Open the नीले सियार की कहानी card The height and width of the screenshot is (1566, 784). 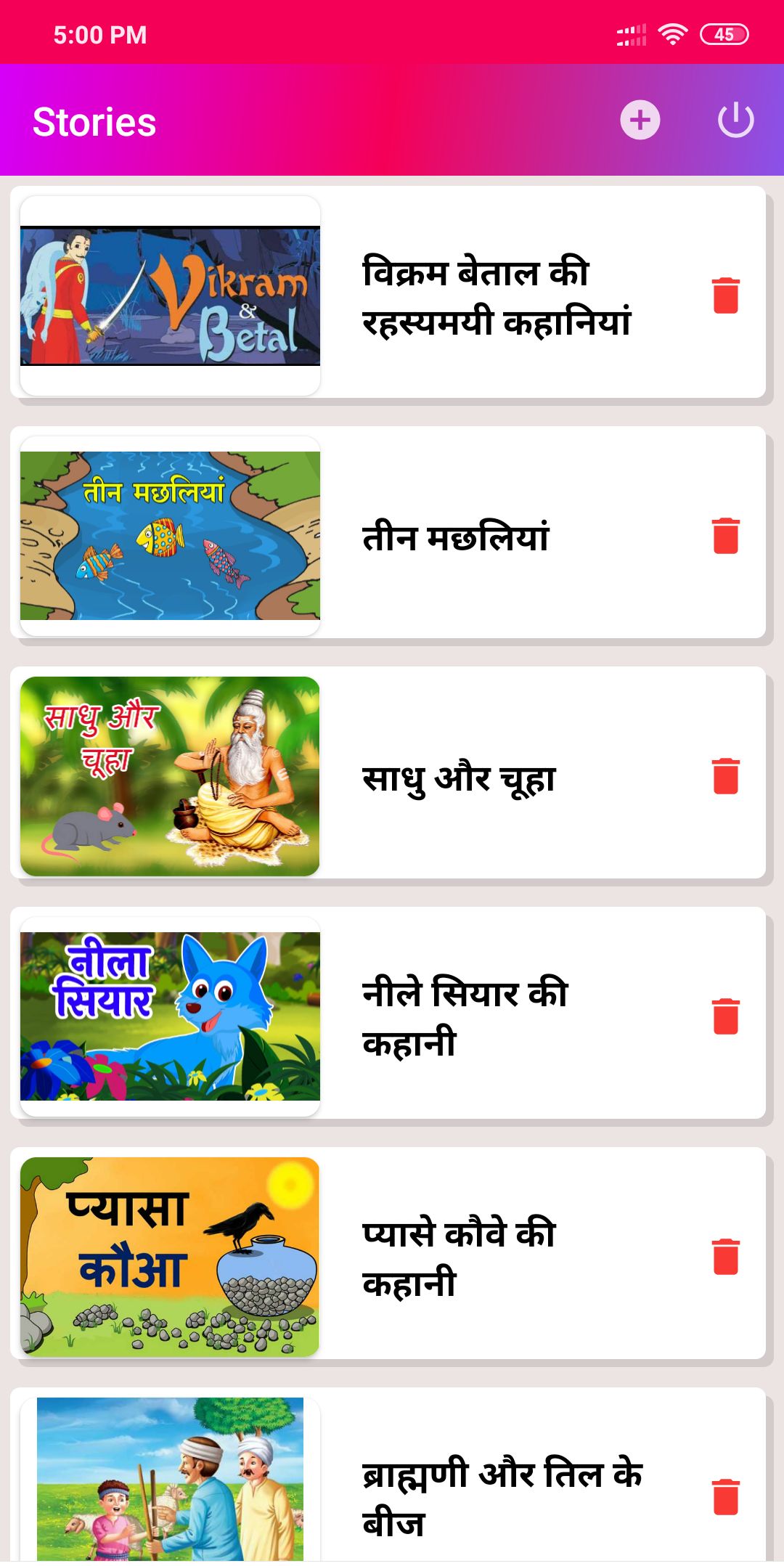click(x=388, y=1013)
